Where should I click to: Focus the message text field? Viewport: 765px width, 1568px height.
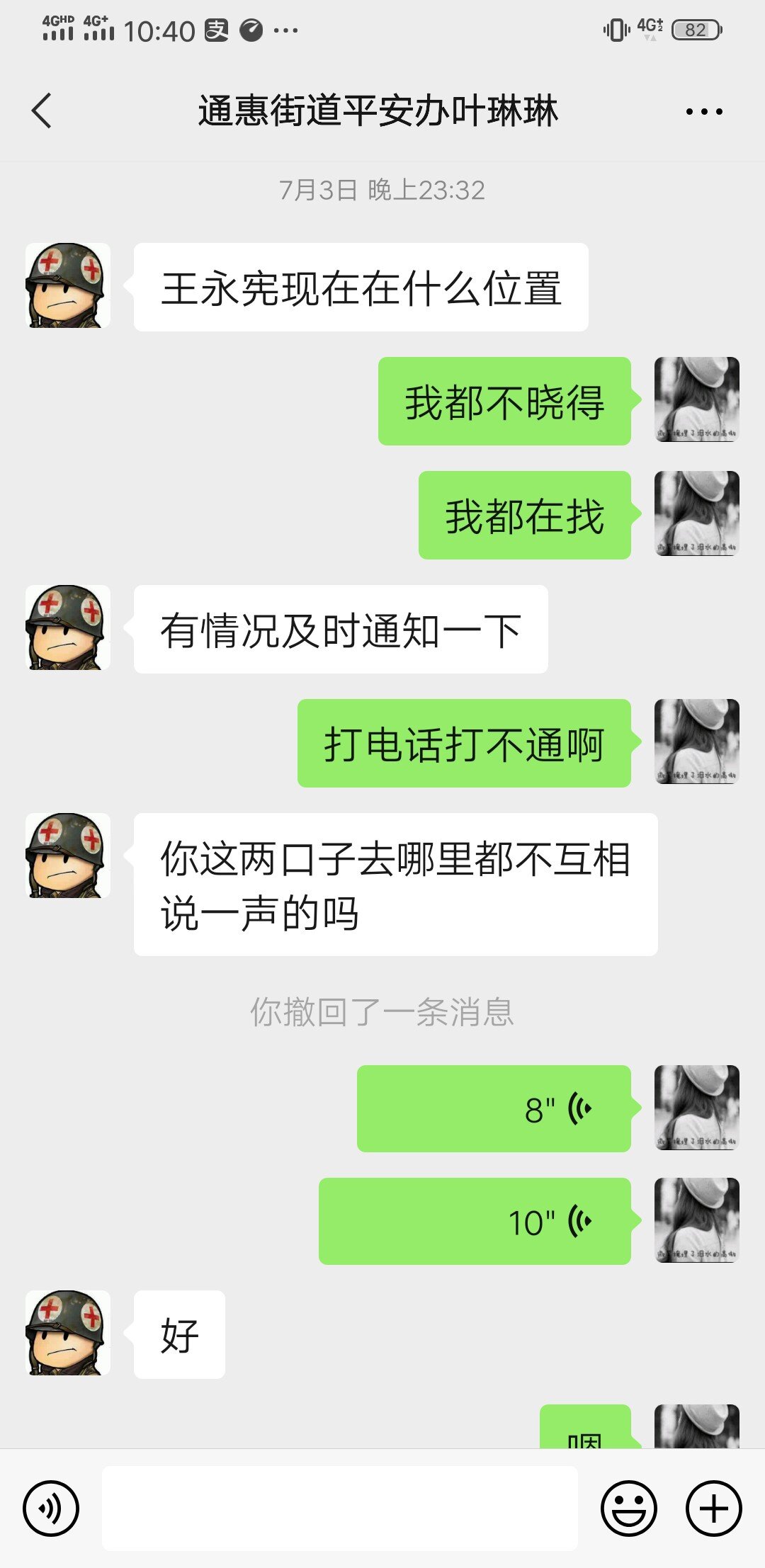click(340, 1508)
